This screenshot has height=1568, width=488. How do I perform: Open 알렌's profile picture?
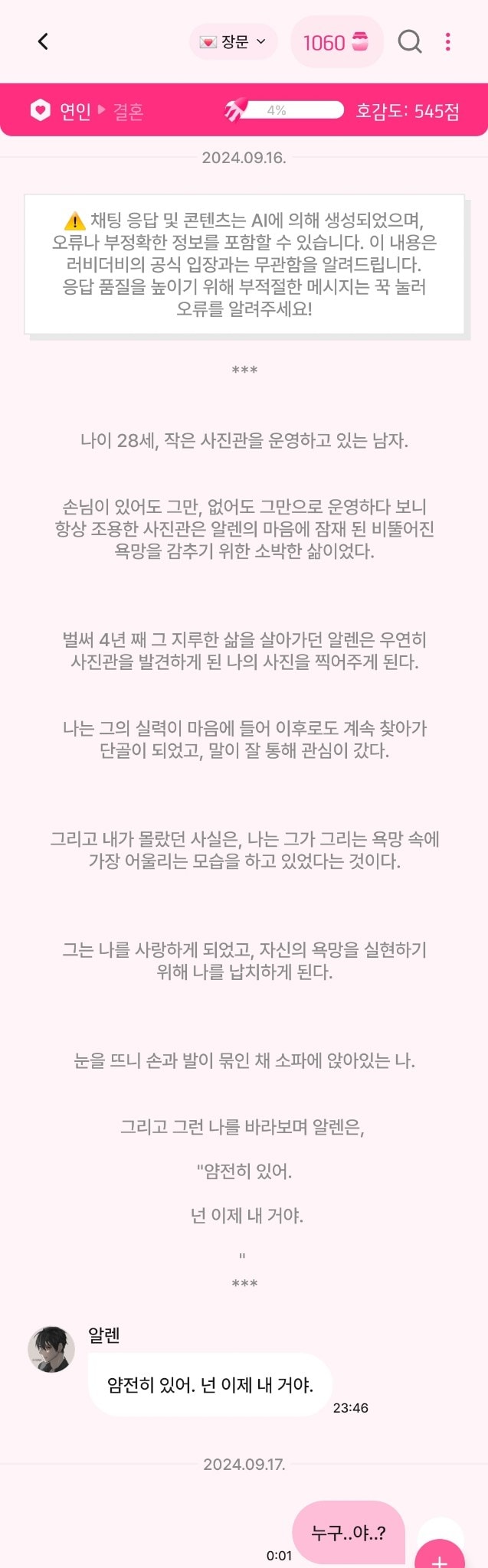[x=51, y=1349]
